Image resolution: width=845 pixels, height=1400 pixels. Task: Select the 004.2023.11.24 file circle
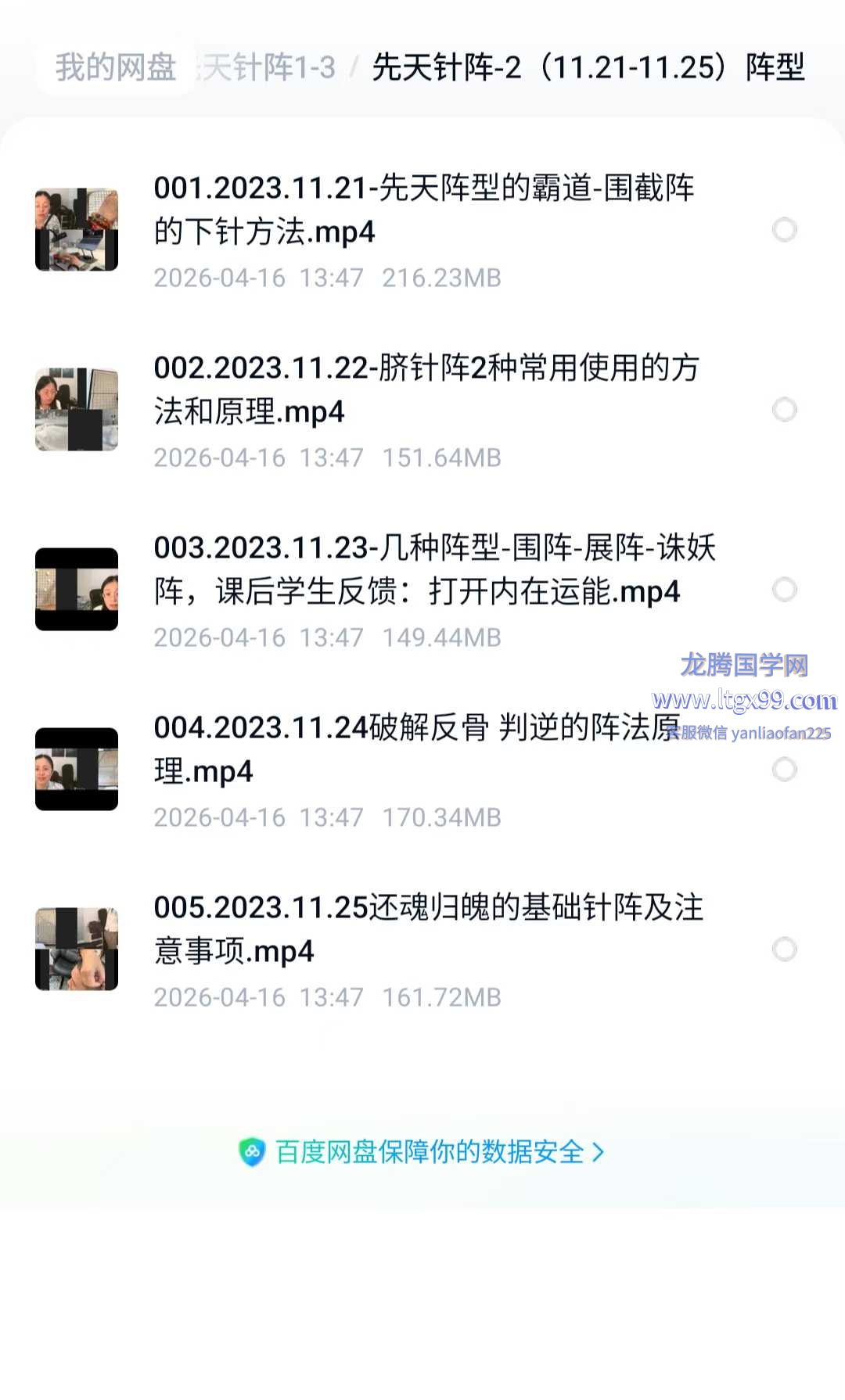pyautogui.click(x=784, y=770)
